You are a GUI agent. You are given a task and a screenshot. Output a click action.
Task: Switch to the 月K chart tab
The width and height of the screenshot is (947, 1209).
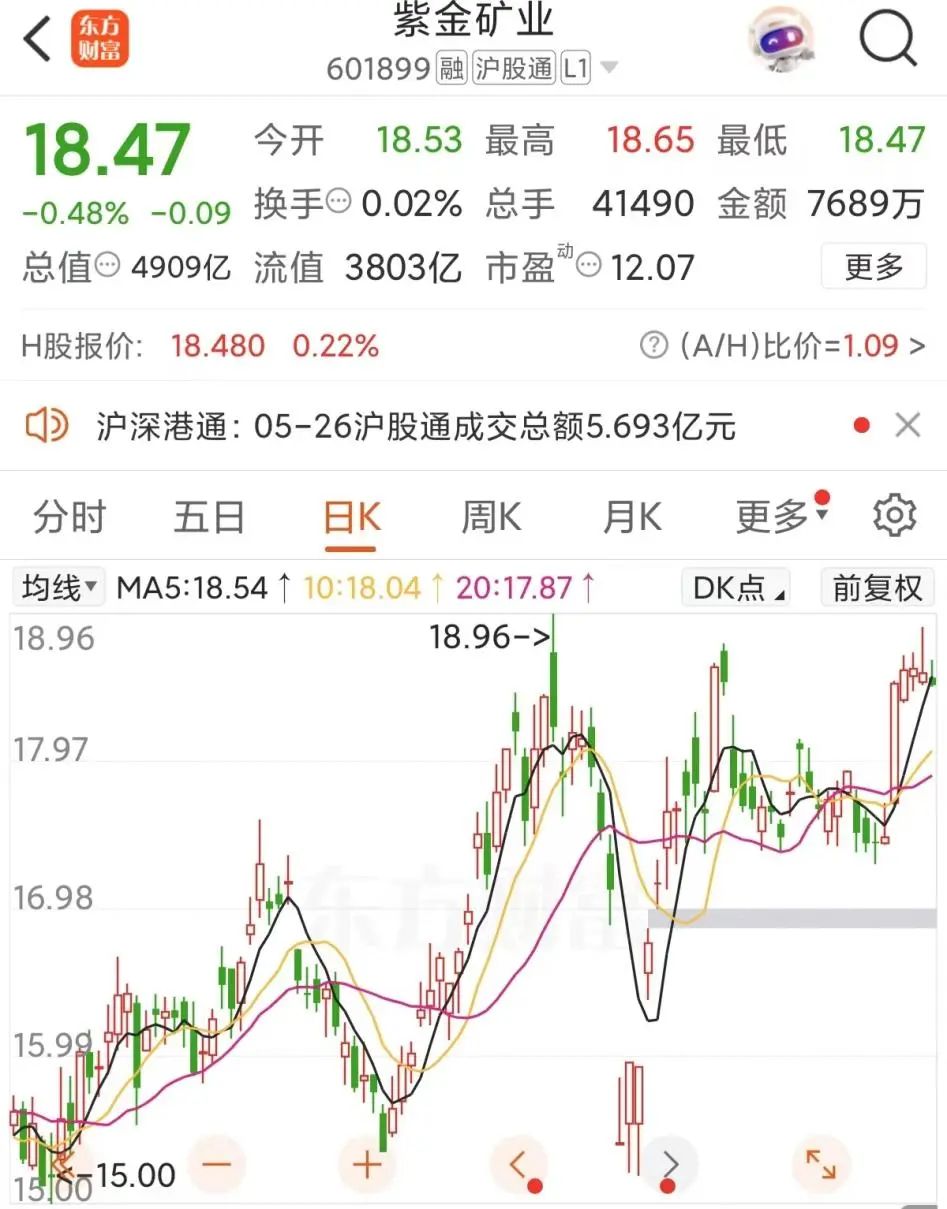(632, 517)
